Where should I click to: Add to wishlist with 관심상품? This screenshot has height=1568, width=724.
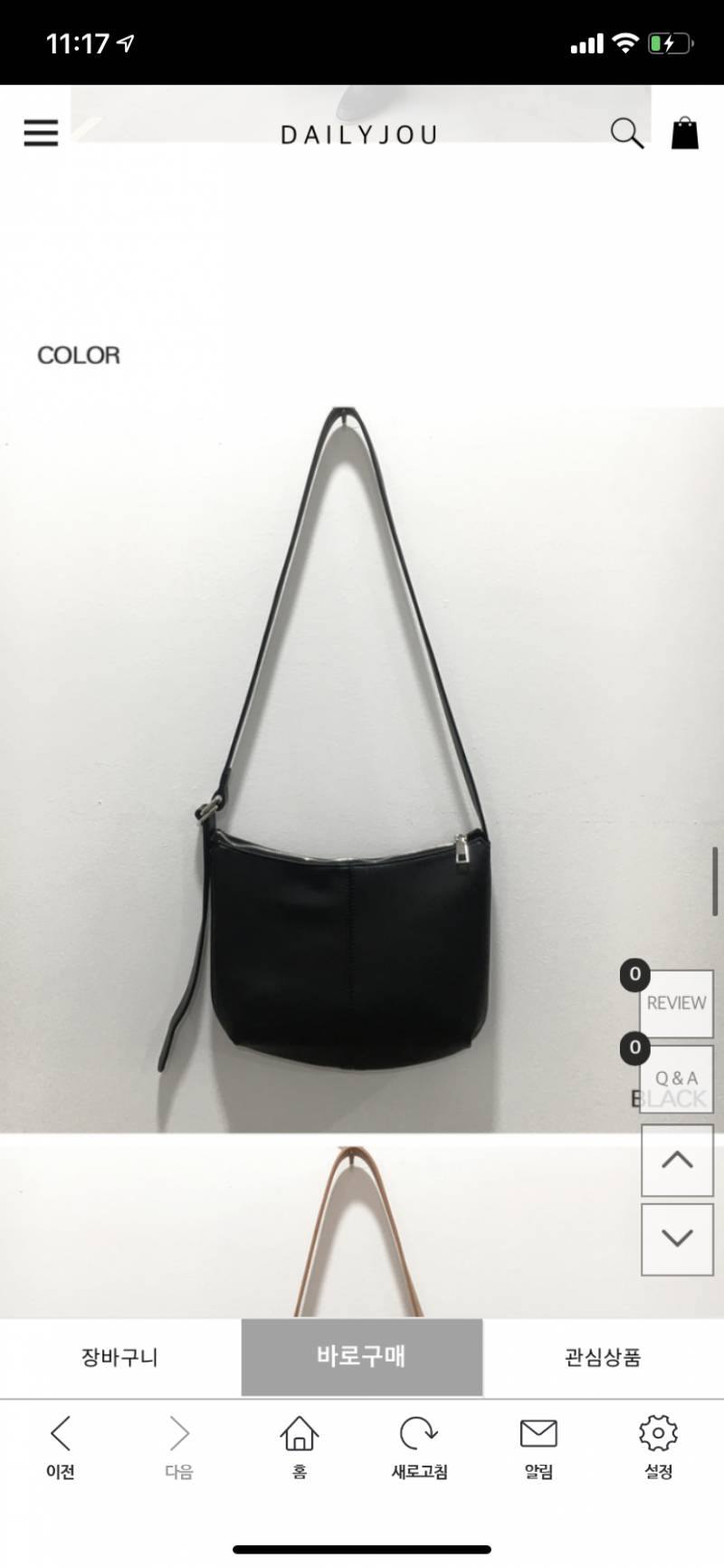(x=603, y=1356)
